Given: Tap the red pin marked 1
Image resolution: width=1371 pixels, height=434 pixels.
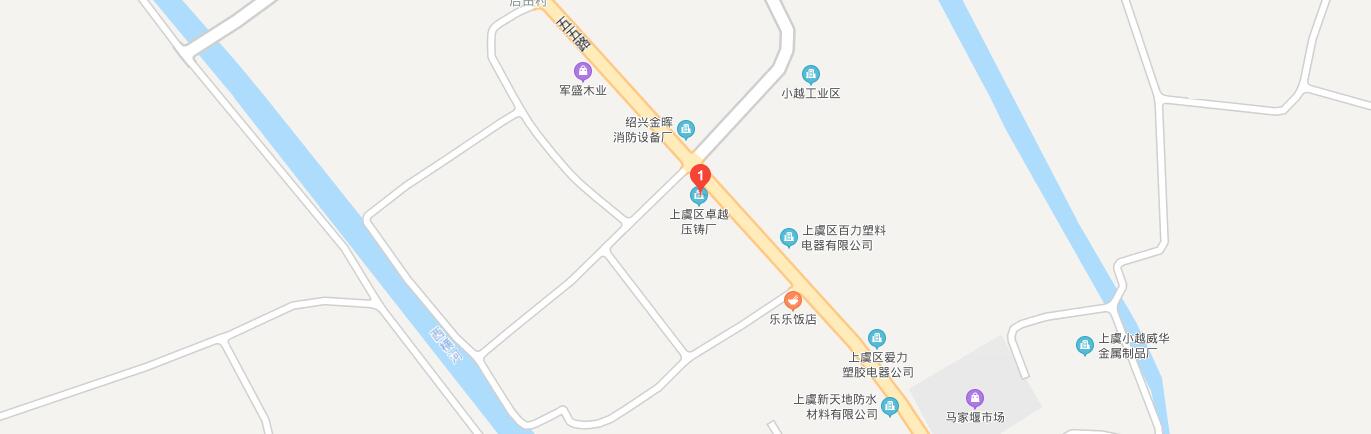Looking at the screenshot, I should click(701, 176).
